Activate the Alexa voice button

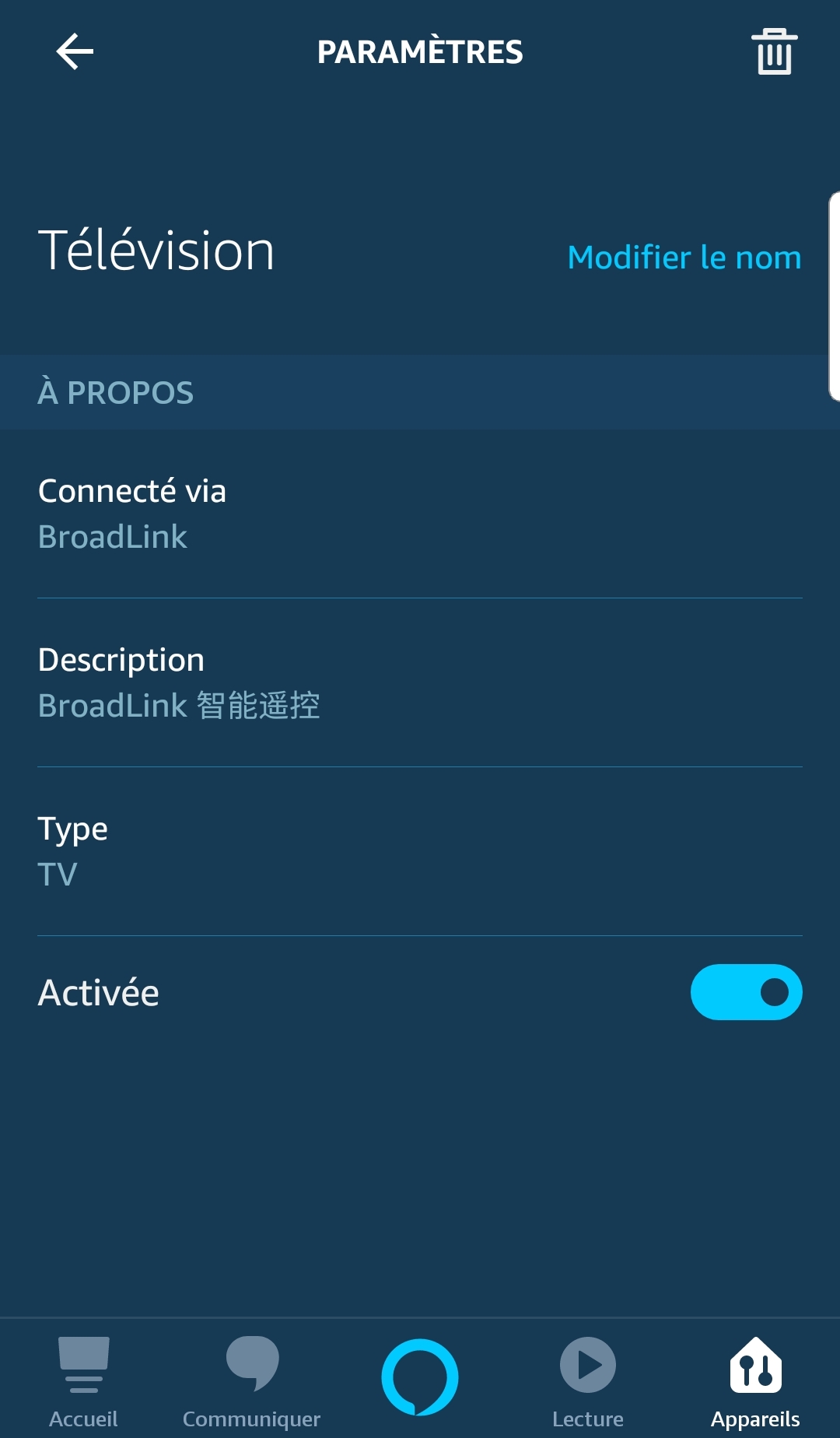click(420, 1377)
